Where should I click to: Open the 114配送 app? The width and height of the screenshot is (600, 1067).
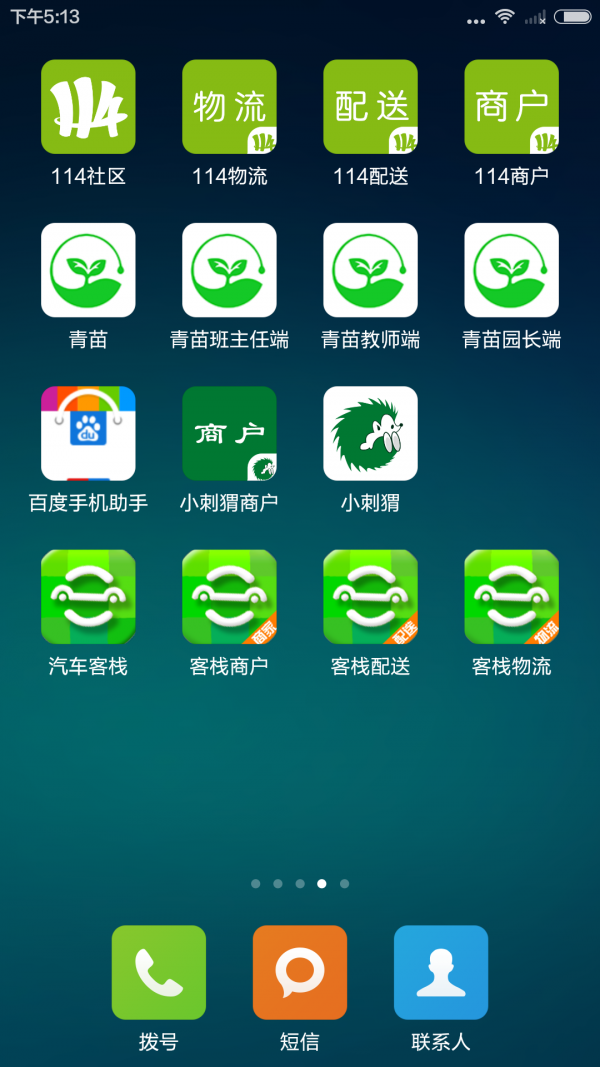click(370, 107)
